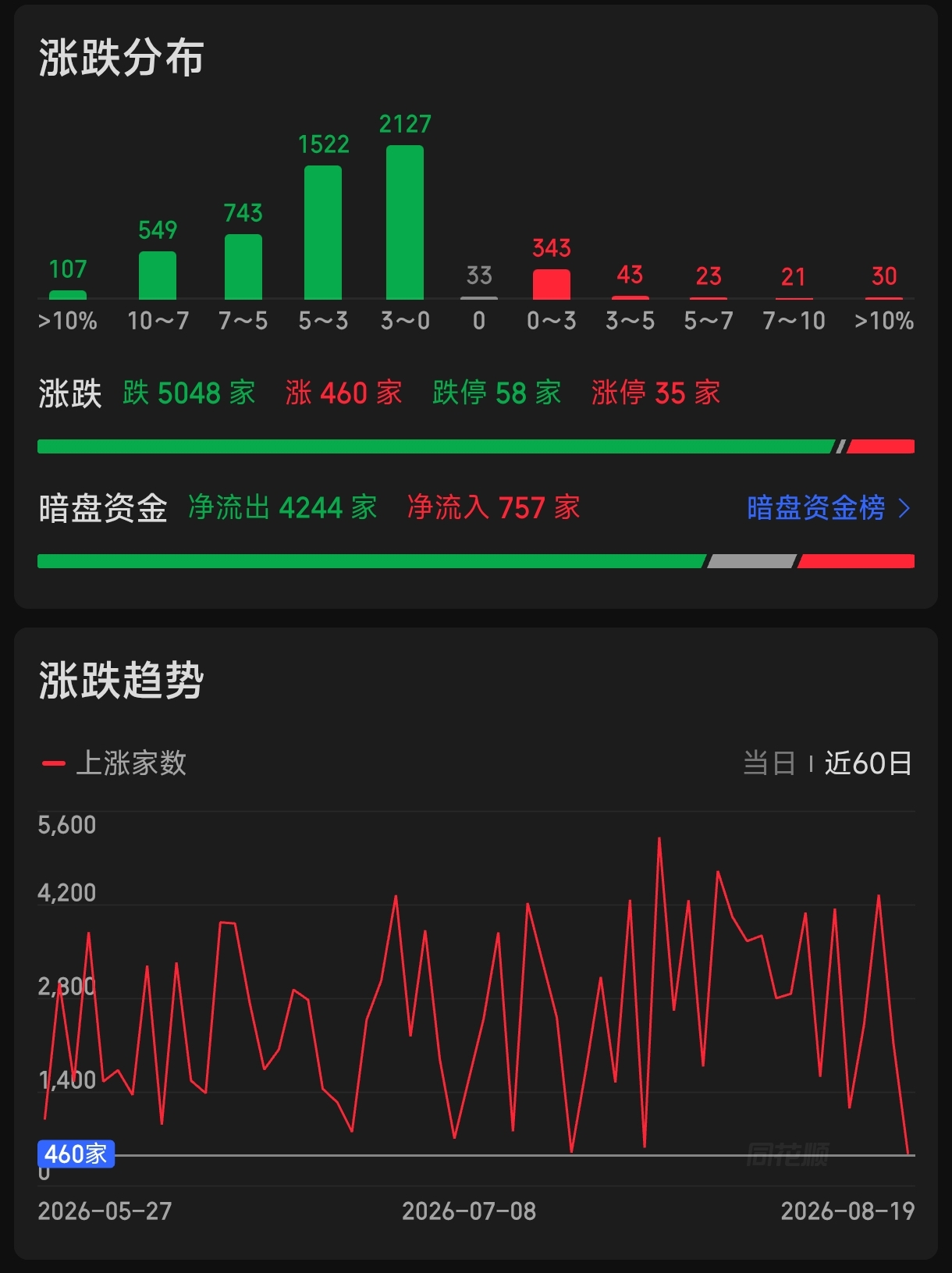Open the 暗盘资金榜 ranking link

pos(829,508)
